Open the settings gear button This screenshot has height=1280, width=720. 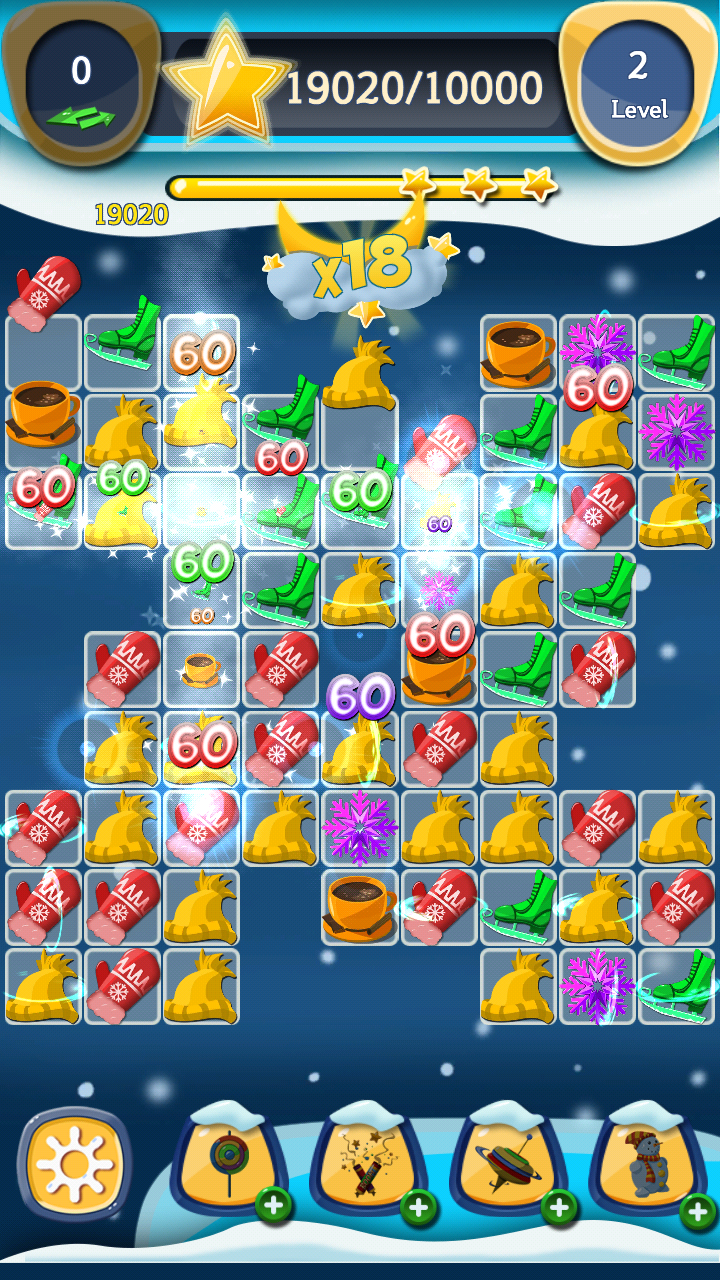click(75, 1167)
